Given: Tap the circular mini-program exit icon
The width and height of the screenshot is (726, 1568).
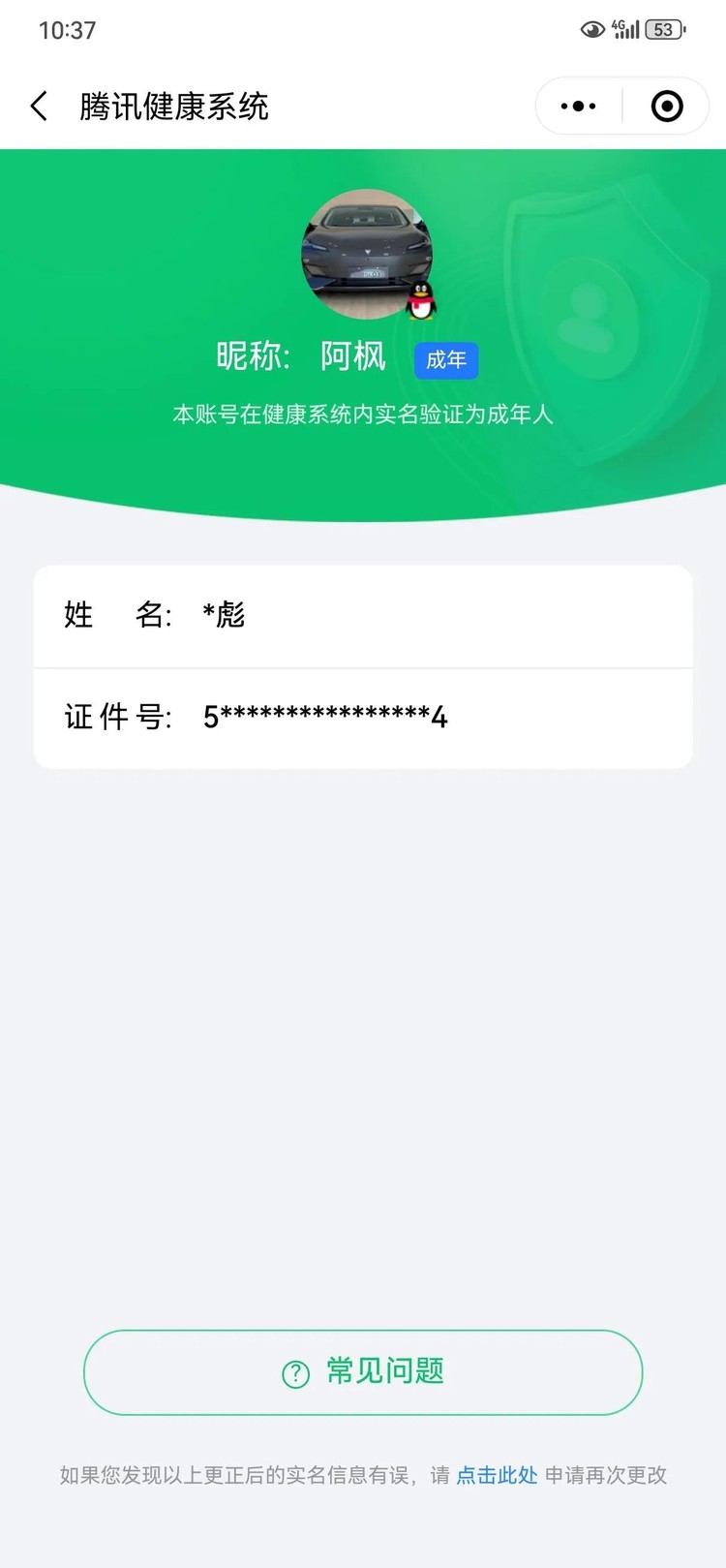Looking at the screenshot, I should pyautogui.click(x=666, y=106).
